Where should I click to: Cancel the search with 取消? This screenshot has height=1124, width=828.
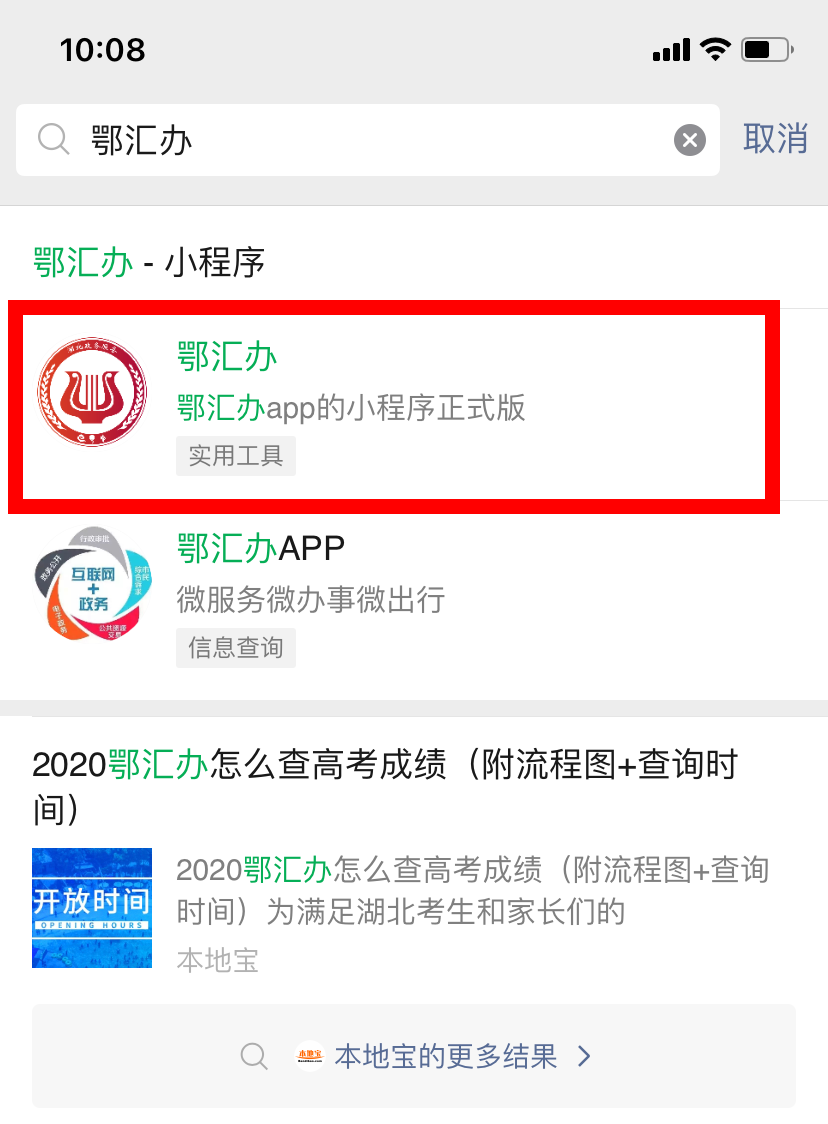click(775, 139)
